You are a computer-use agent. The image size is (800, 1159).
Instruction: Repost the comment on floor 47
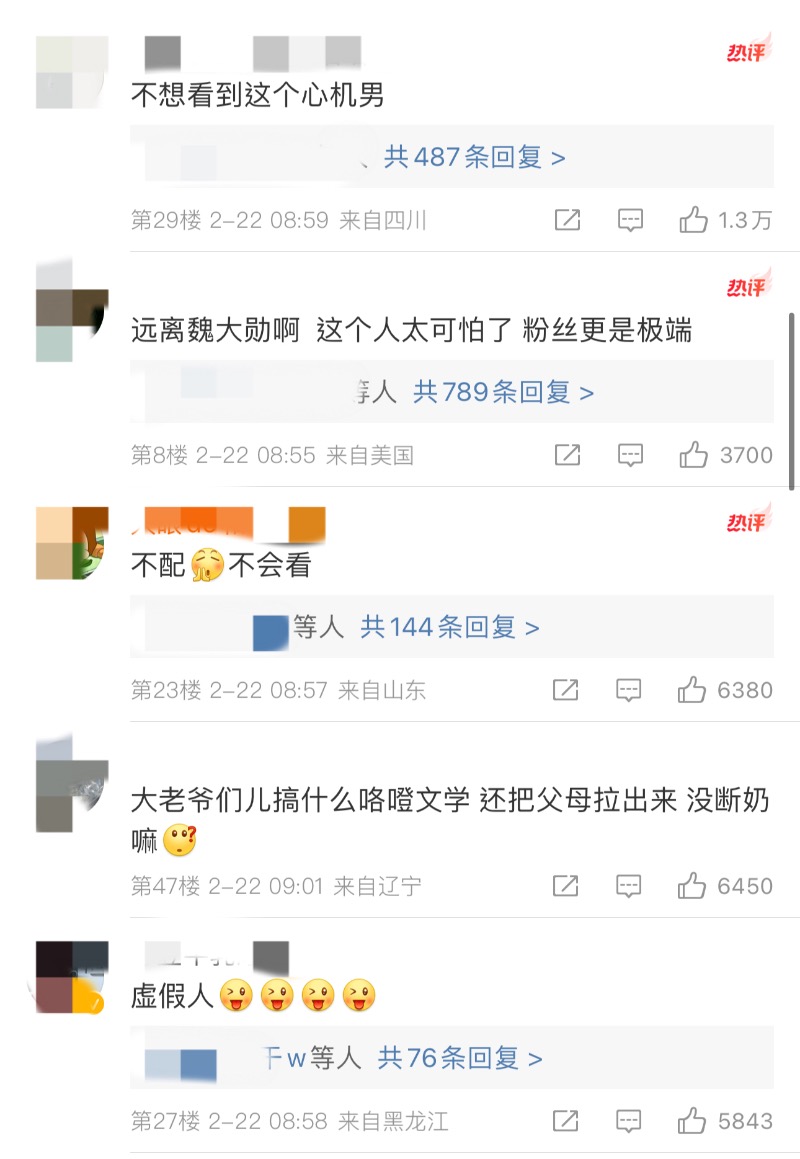tap(565, 886)
